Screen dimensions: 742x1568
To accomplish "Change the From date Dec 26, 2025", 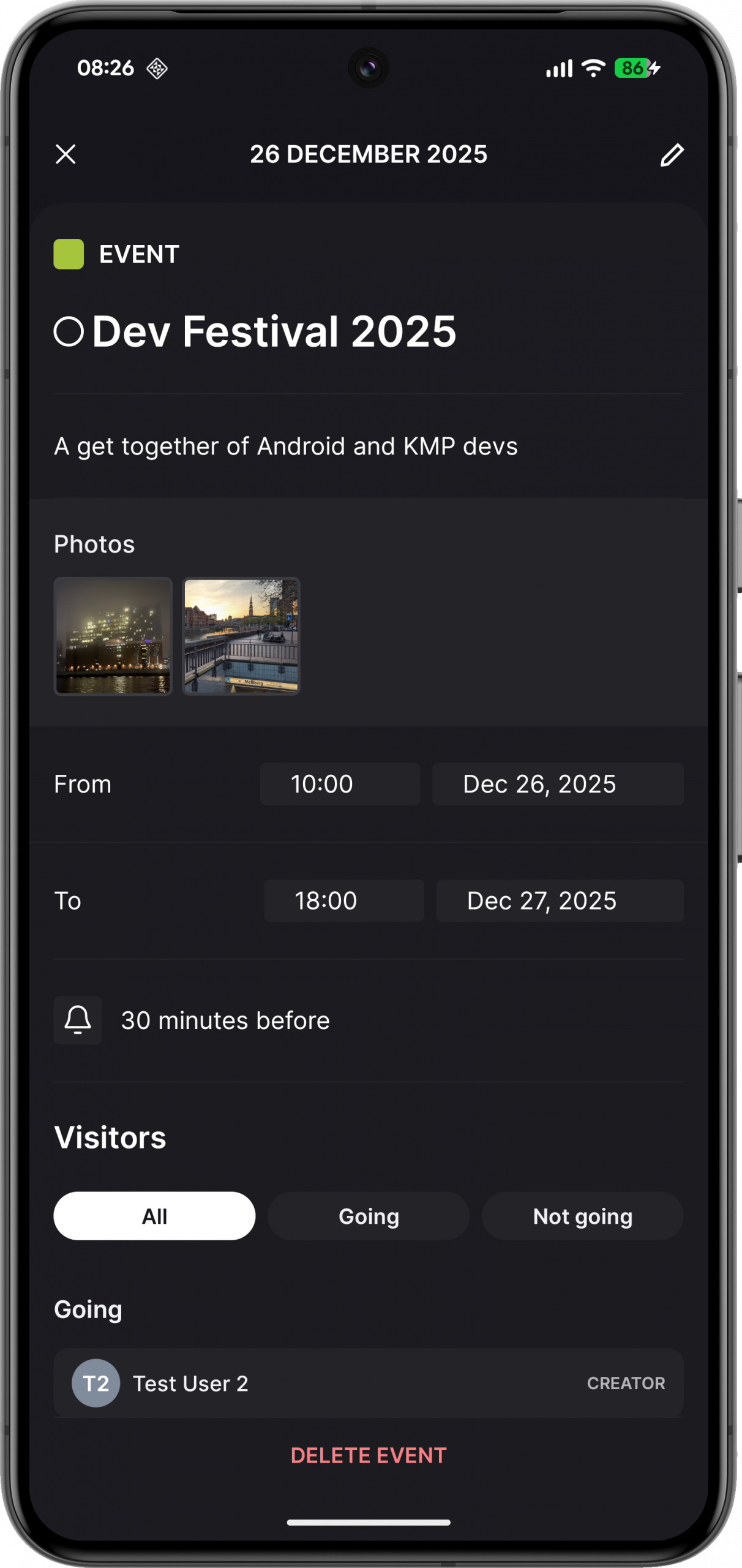I will pos(557,784).
